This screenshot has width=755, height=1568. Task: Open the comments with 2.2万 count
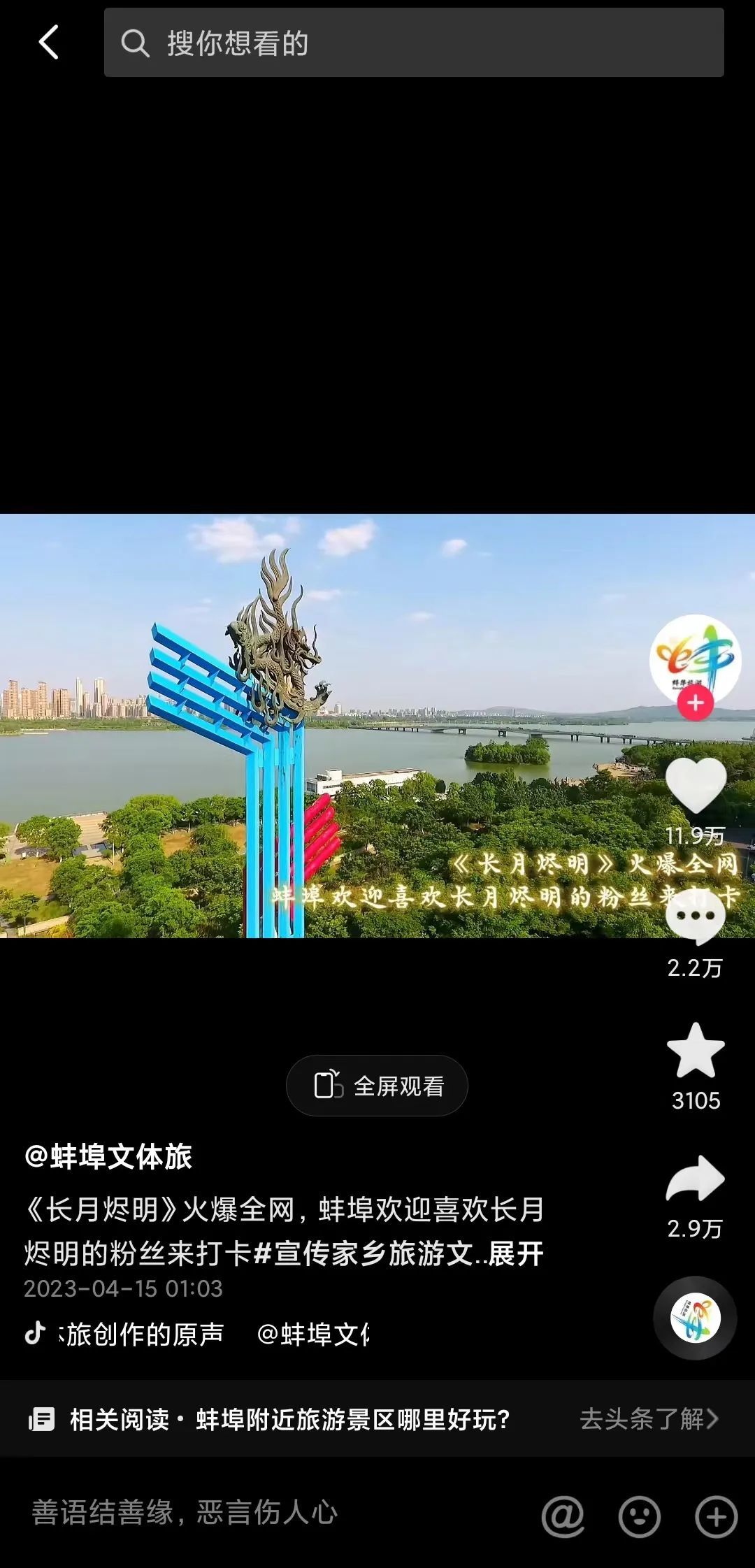(696, 917)
